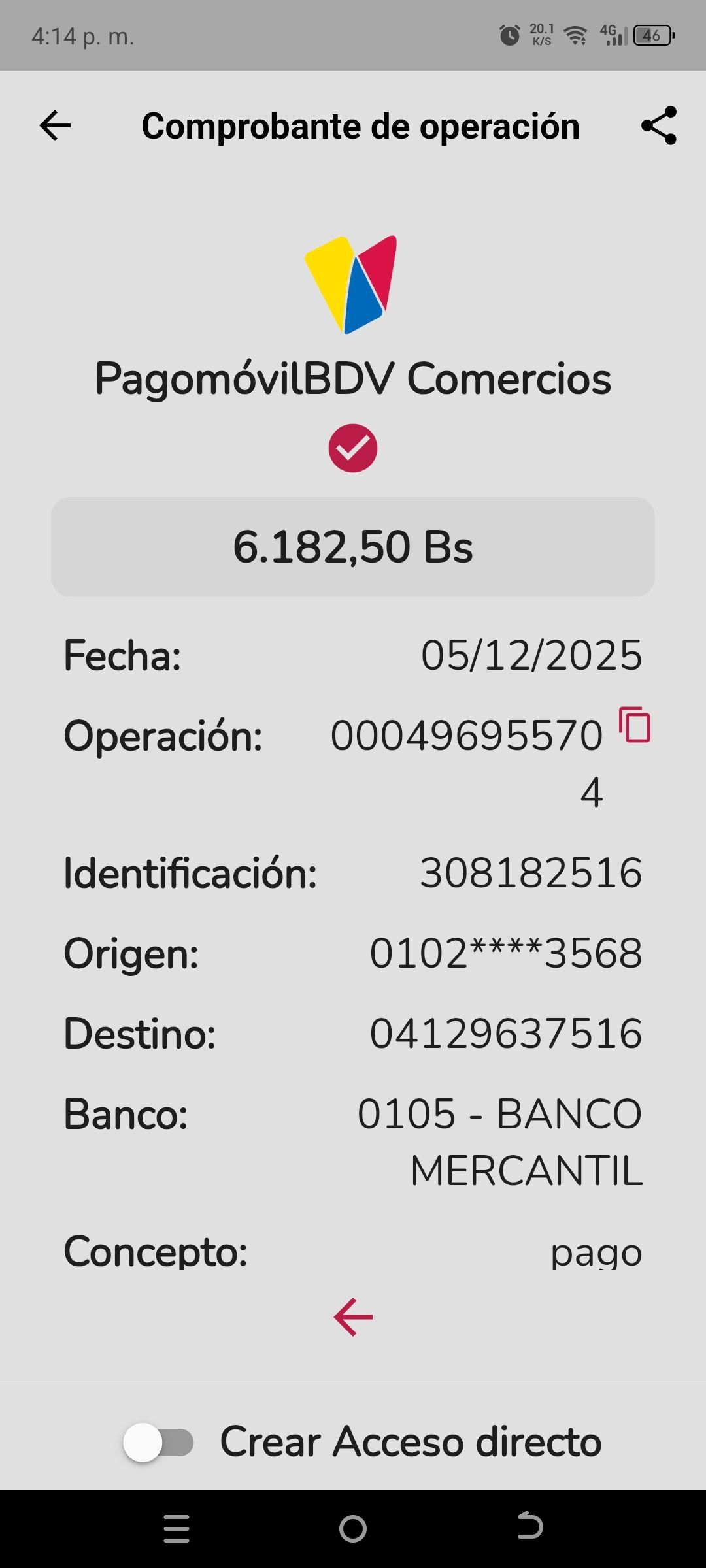Image resolution: width=706 pixels, height=1568 pixels.
Task: Go to the system home screen
Action: click(x=353, y=1528)
